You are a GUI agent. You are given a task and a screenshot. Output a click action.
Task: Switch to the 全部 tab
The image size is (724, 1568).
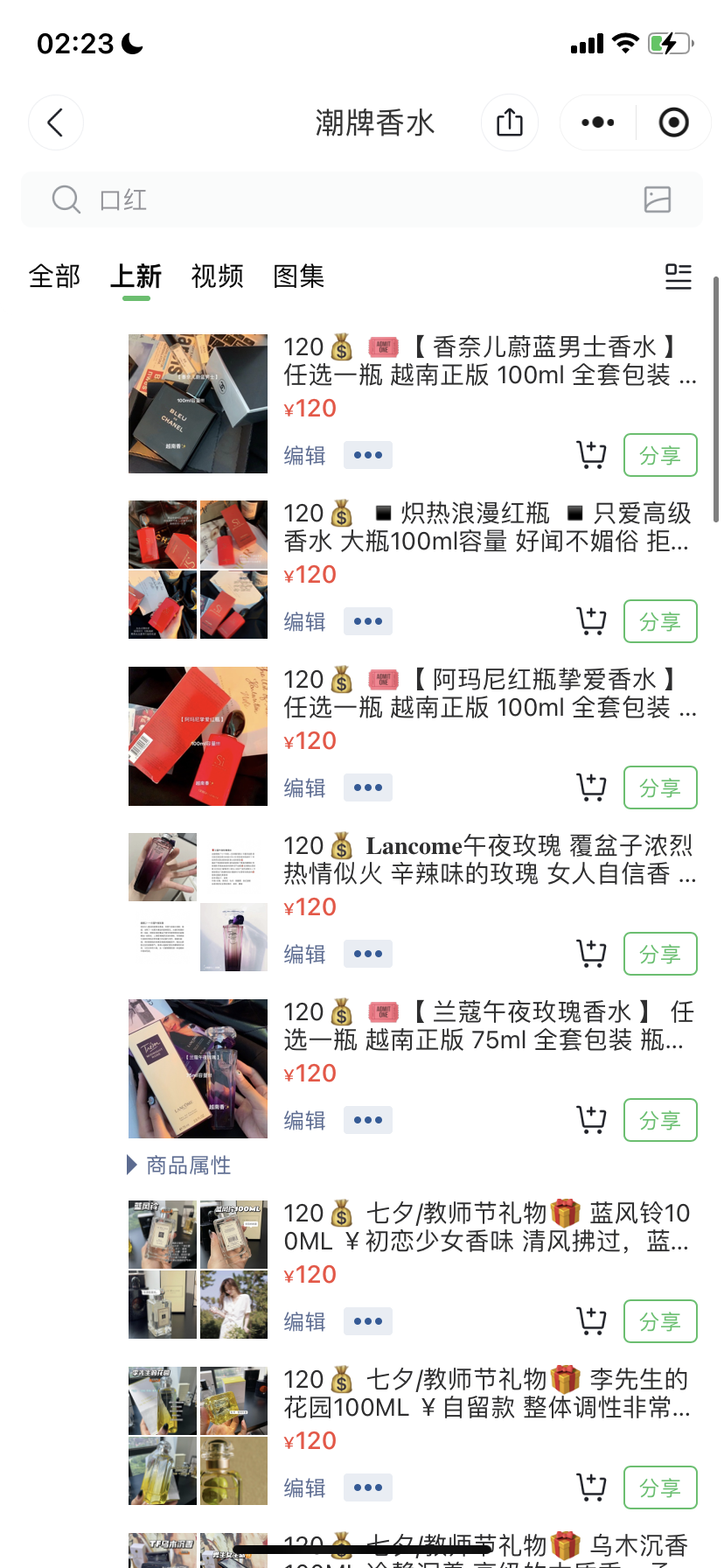pyautogui.click(x=54, y=276)
